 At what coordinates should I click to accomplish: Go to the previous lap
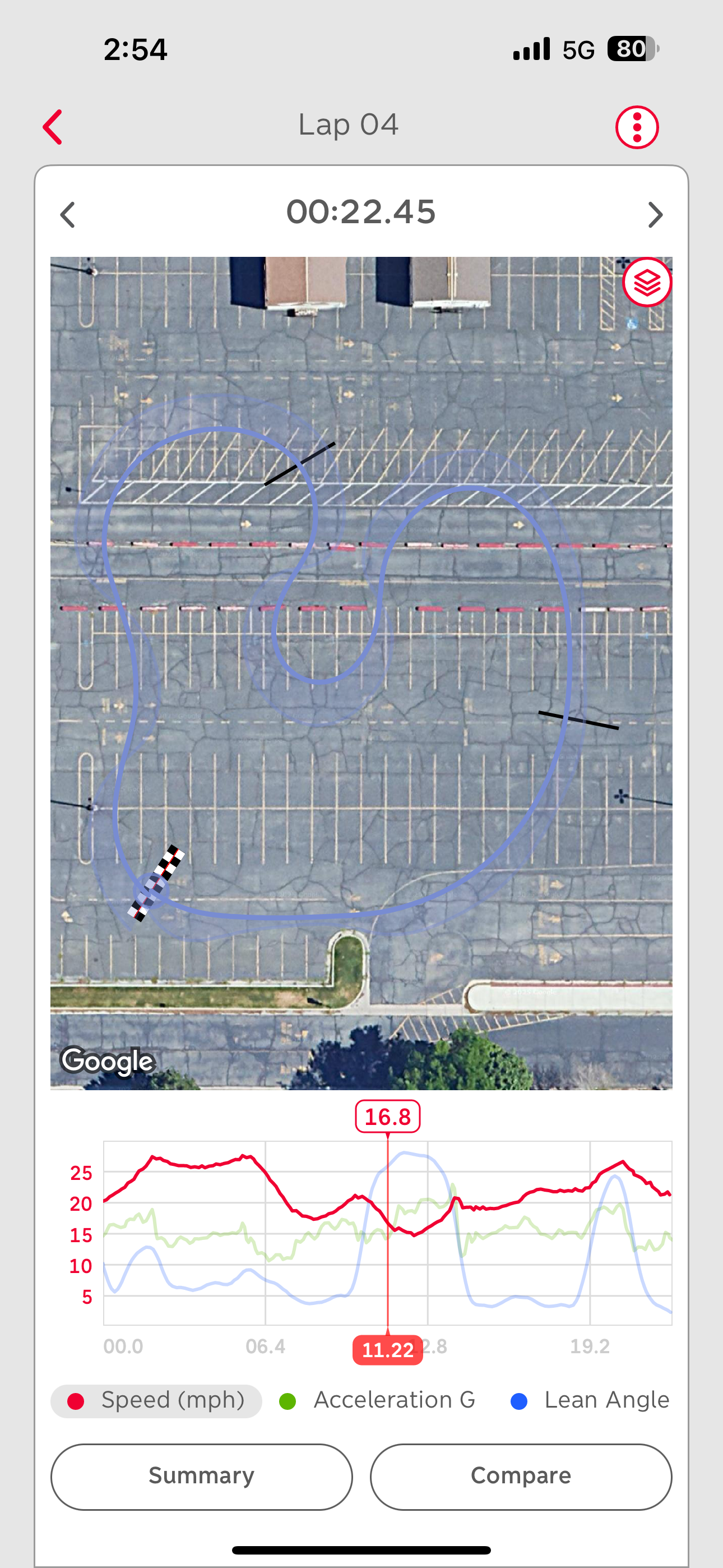click(68, 215)
